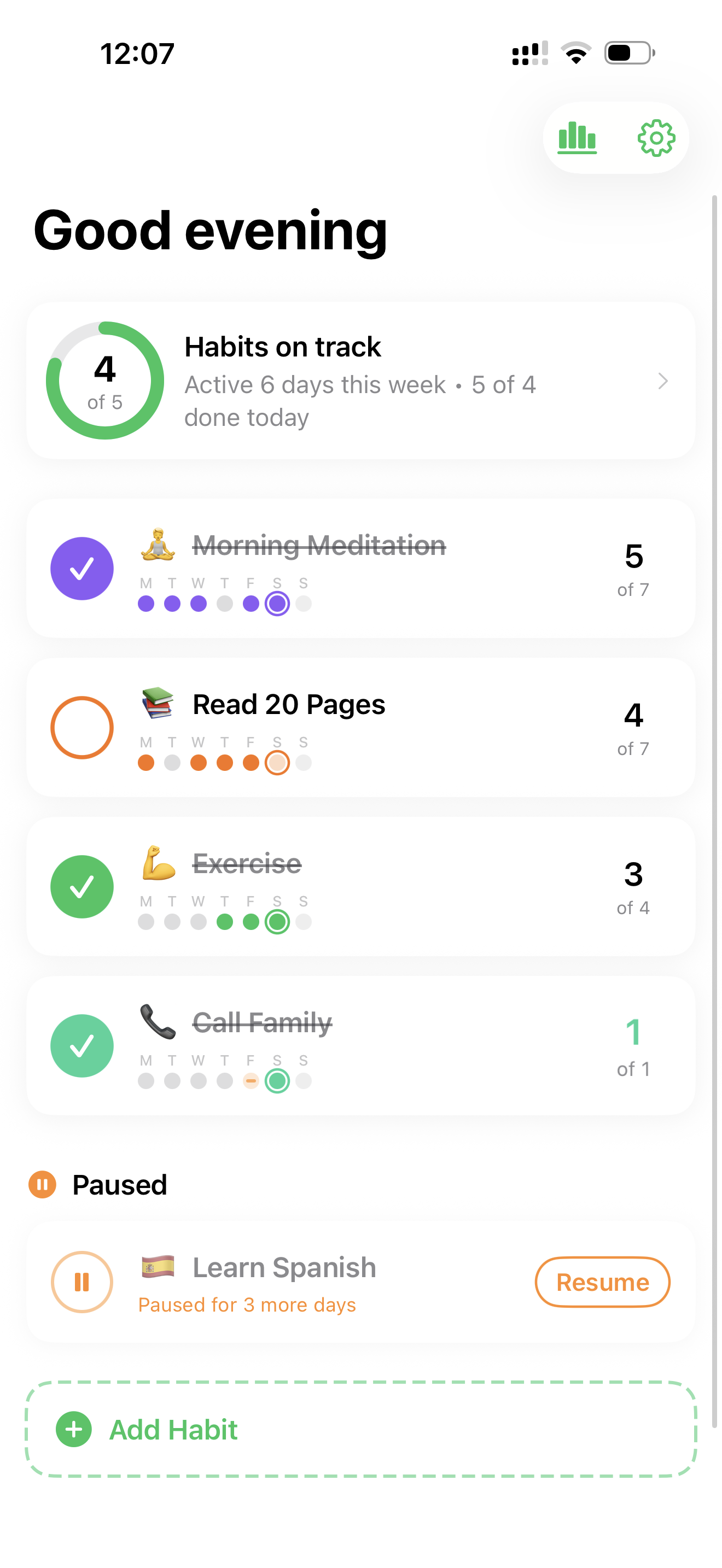This screenshot has height=1568, width=722.
Task: Uncheck the Morning Meditation completion circle
Action: point(82,568)
